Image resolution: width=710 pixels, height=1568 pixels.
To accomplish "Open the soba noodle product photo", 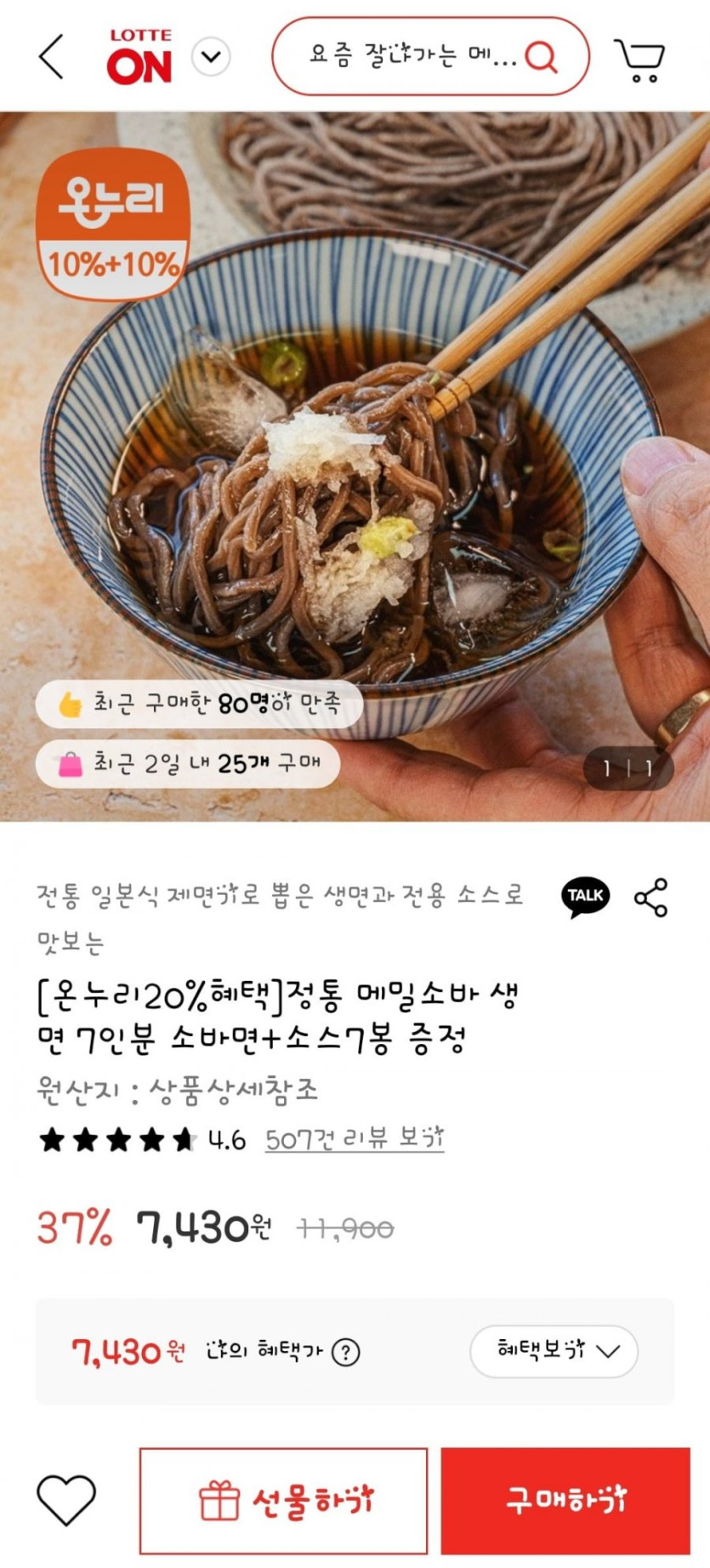I will point(355,466).
